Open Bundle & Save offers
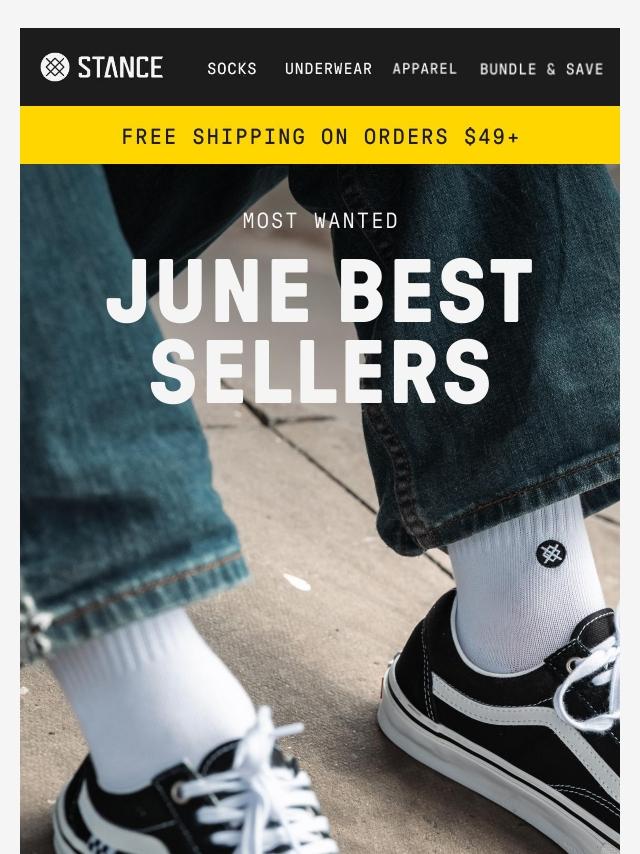 (541, 69)
